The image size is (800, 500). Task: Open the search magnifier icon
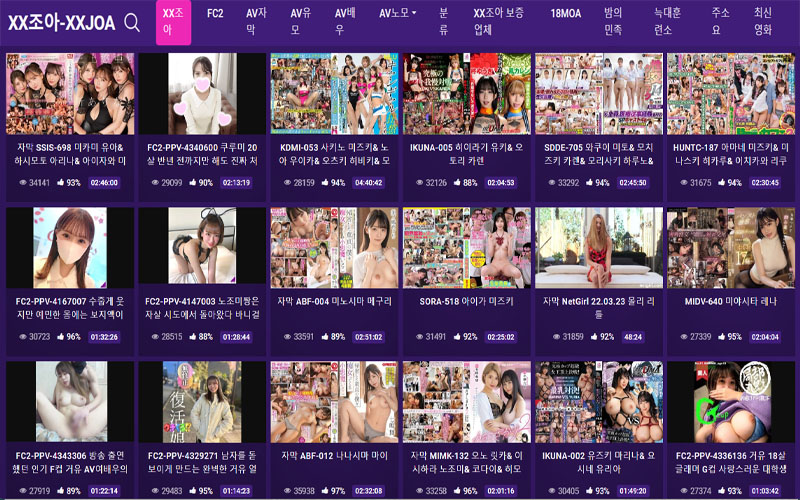pyautogui.click(x=131, y=22)
